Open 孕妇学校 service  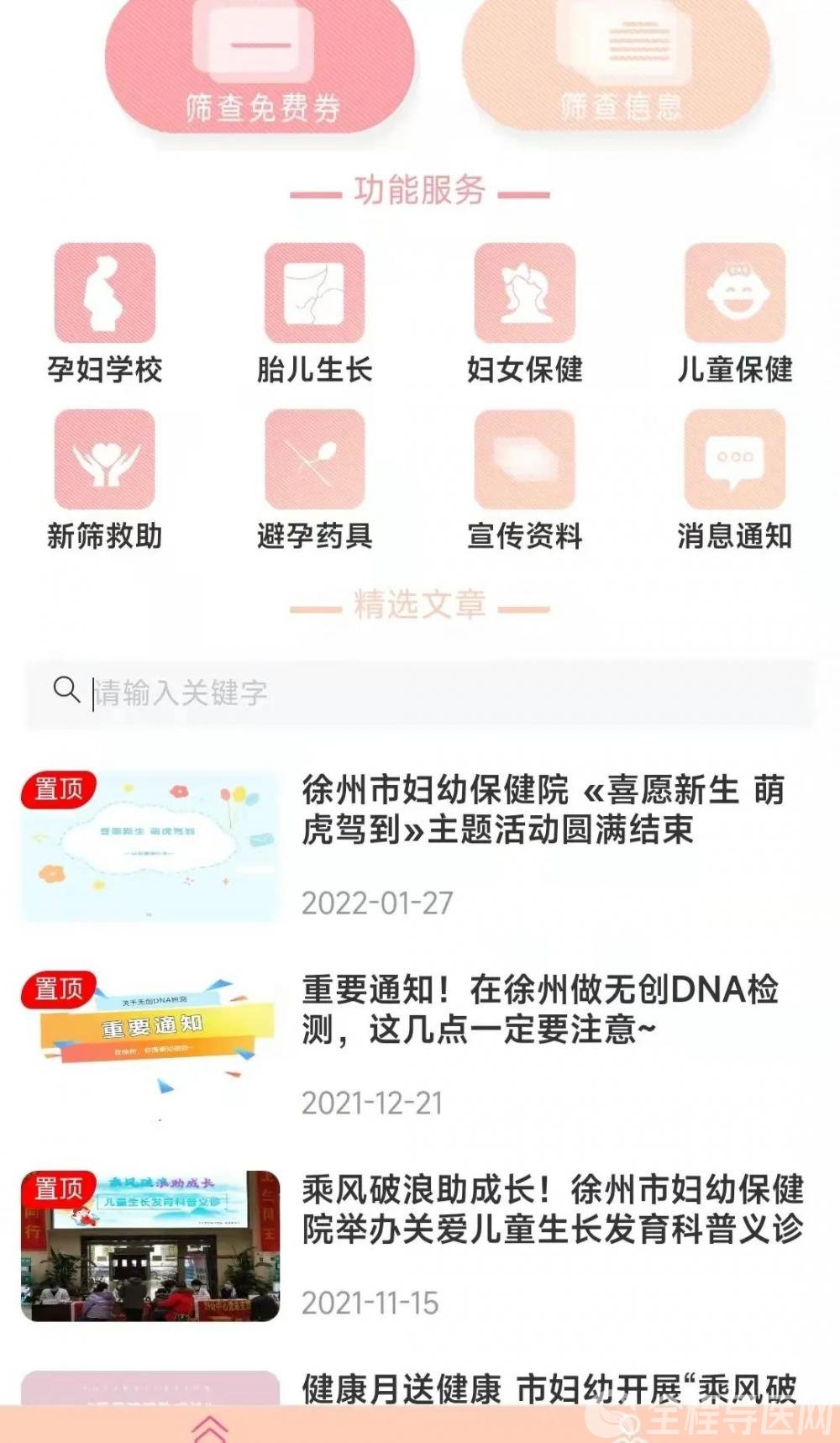point(105,313)
